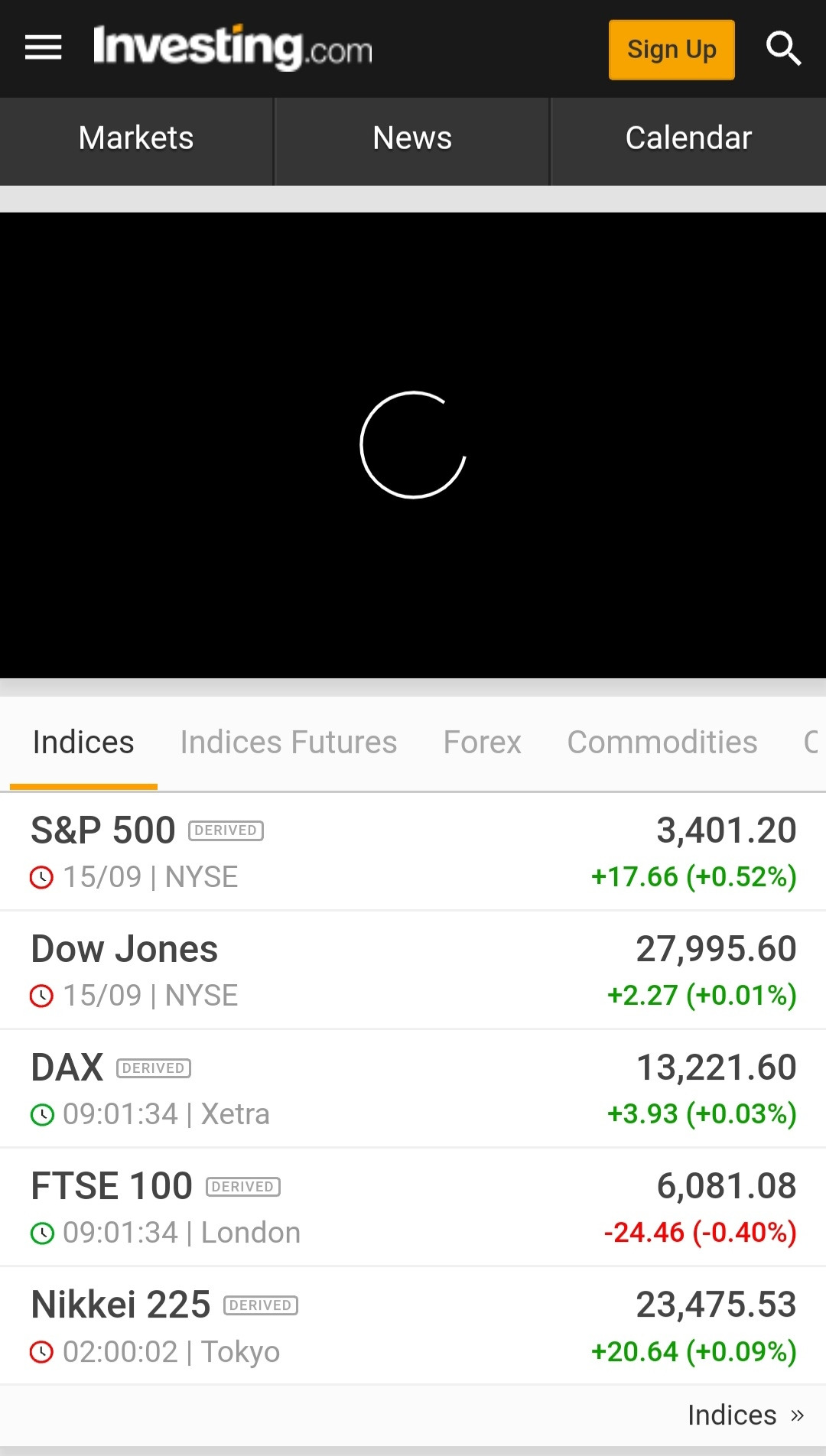Open the Nikkei 225 index
The height and width of the screenshot is (1456, 826).
[121, 1305]
